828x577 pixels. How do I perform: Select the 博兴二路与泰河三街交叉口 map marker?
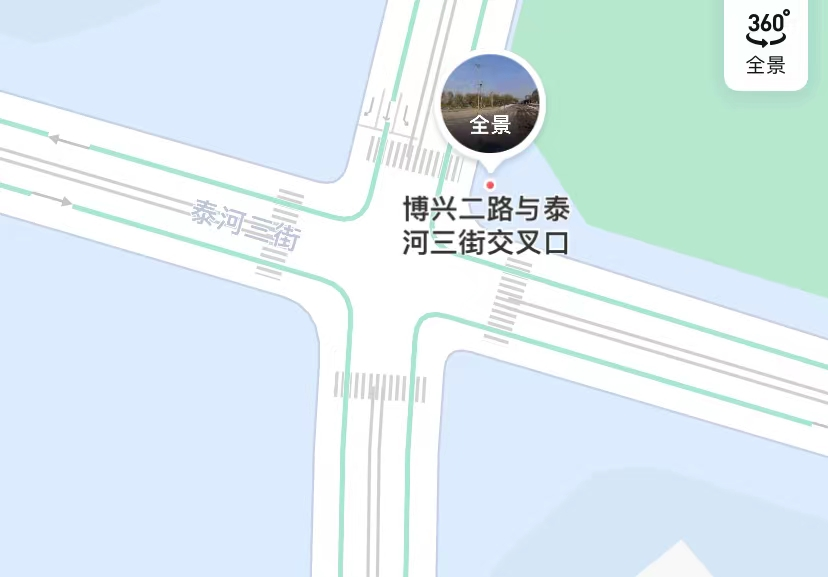[490, 185]
